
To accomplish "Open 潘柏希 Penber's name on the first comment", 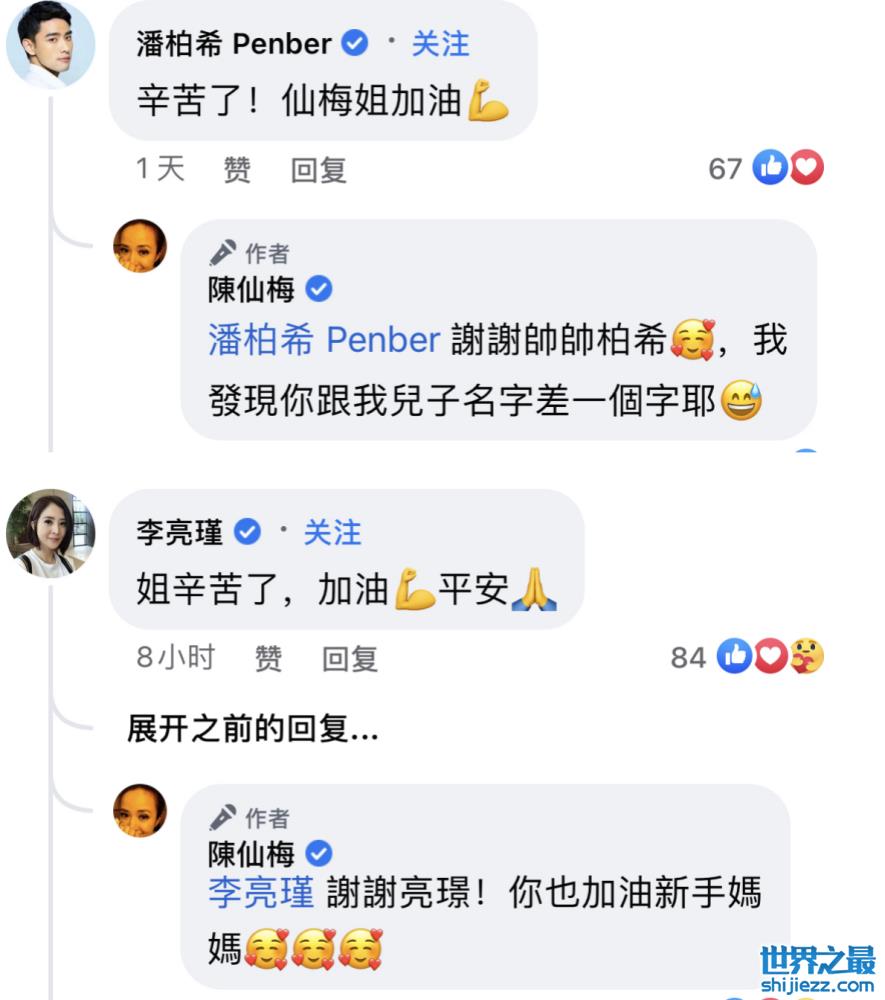I will [234, 43].
